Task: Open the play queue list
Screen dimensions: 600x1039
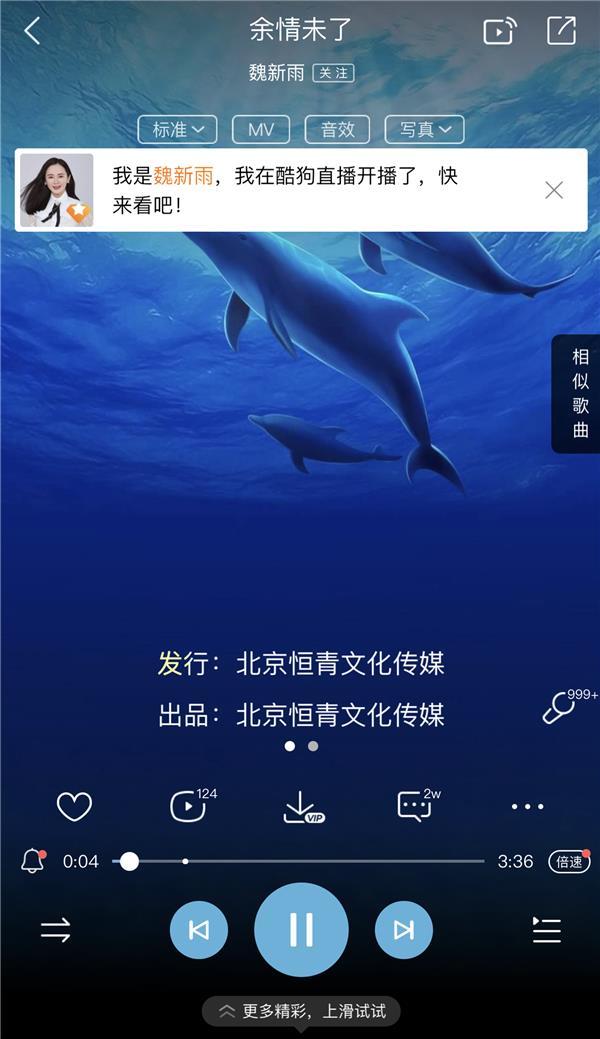Action: click(546, 930)
